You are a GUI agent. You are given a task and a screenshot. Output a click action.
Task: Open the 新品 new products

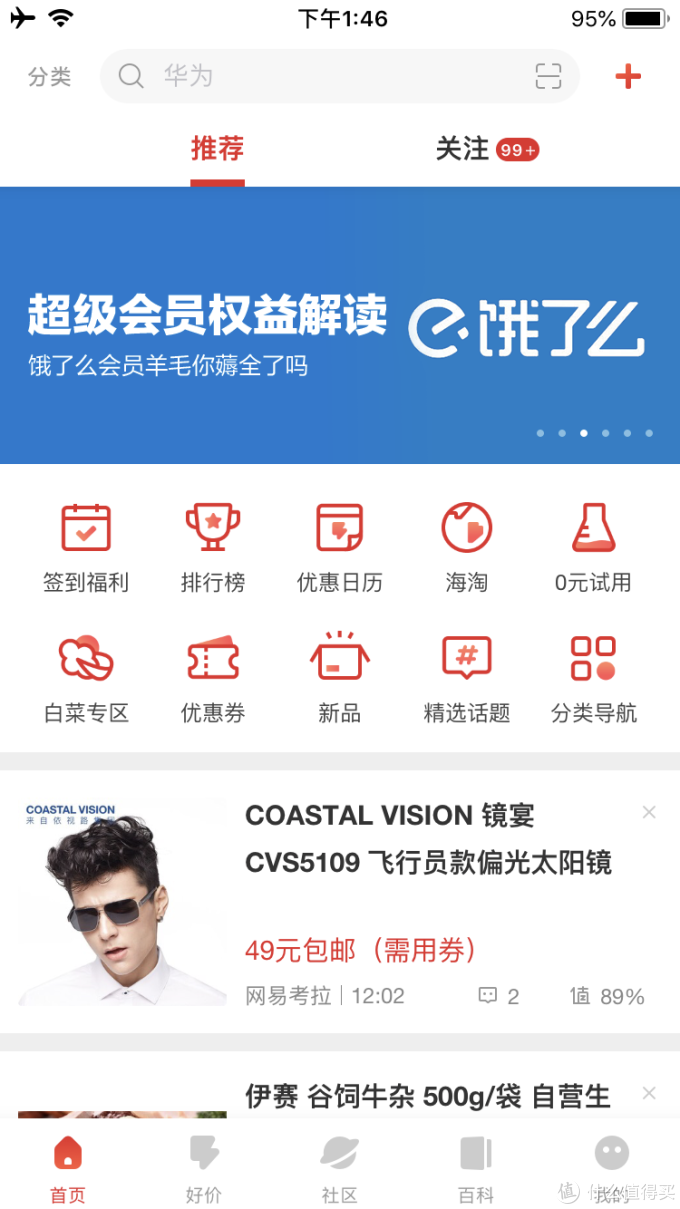[x=340, y=678]
